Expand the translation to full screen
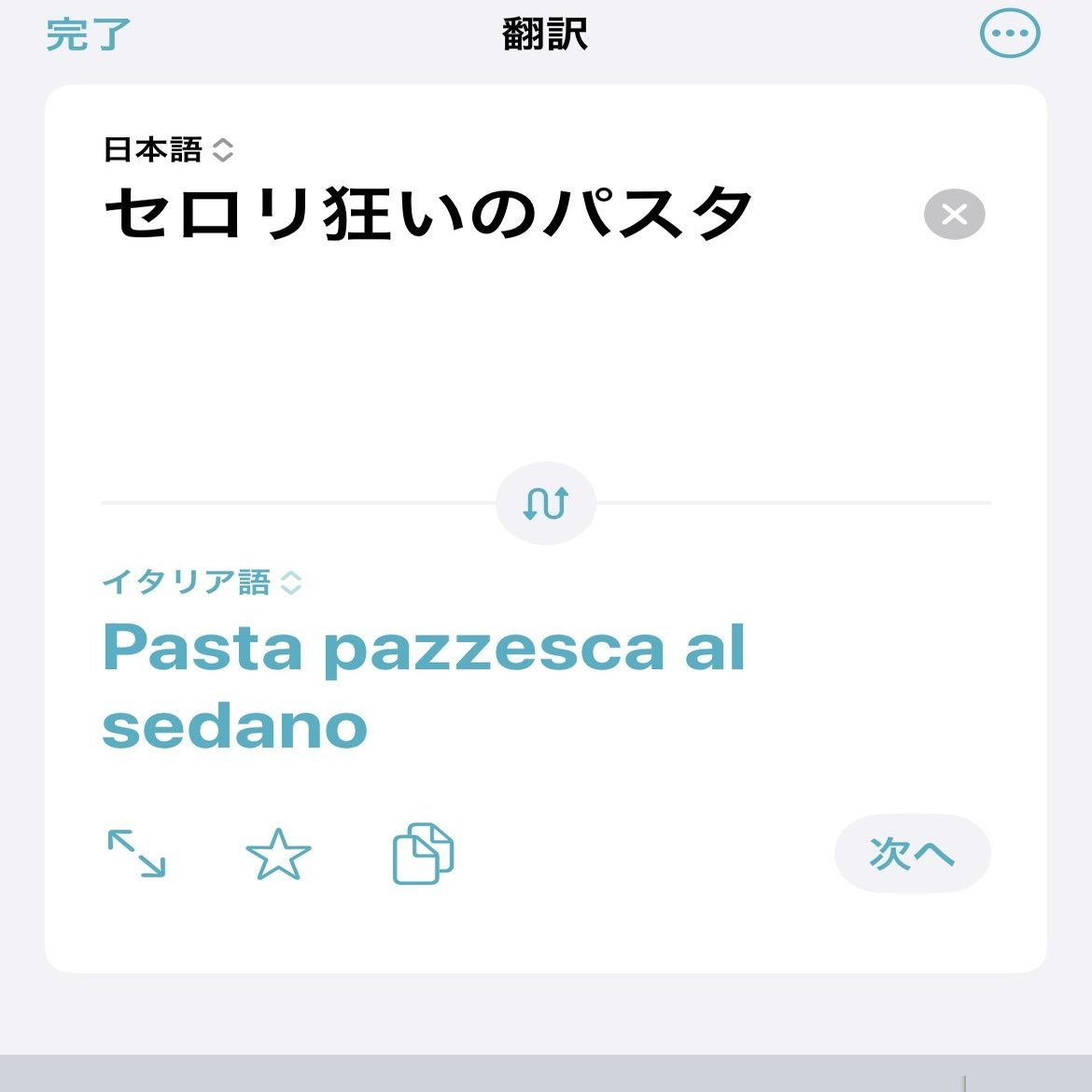This screenshot has height=1092, width=1092. click(137, 853)
